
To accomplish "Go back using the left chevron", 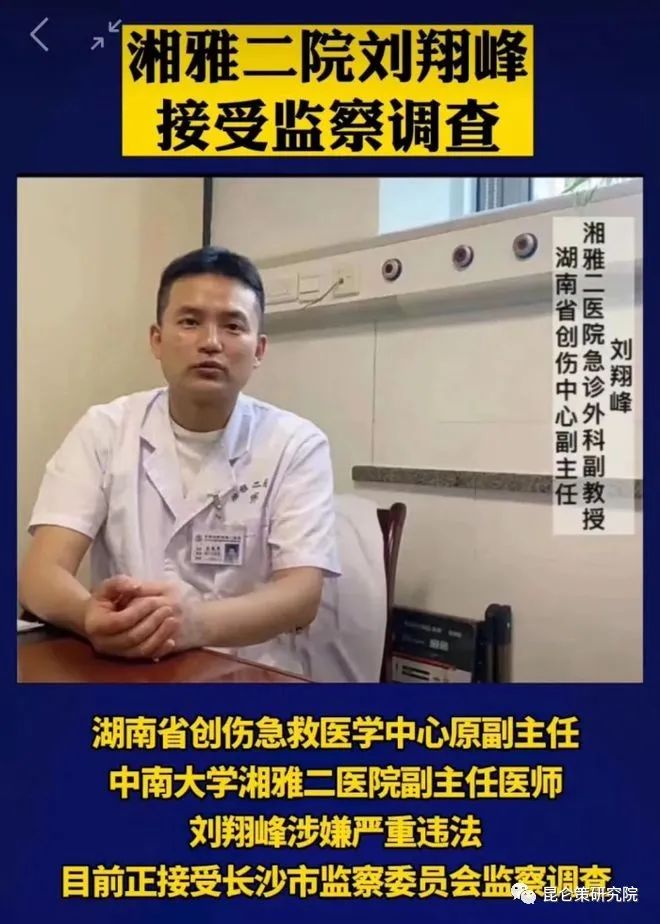I will (x=39, y=35).
